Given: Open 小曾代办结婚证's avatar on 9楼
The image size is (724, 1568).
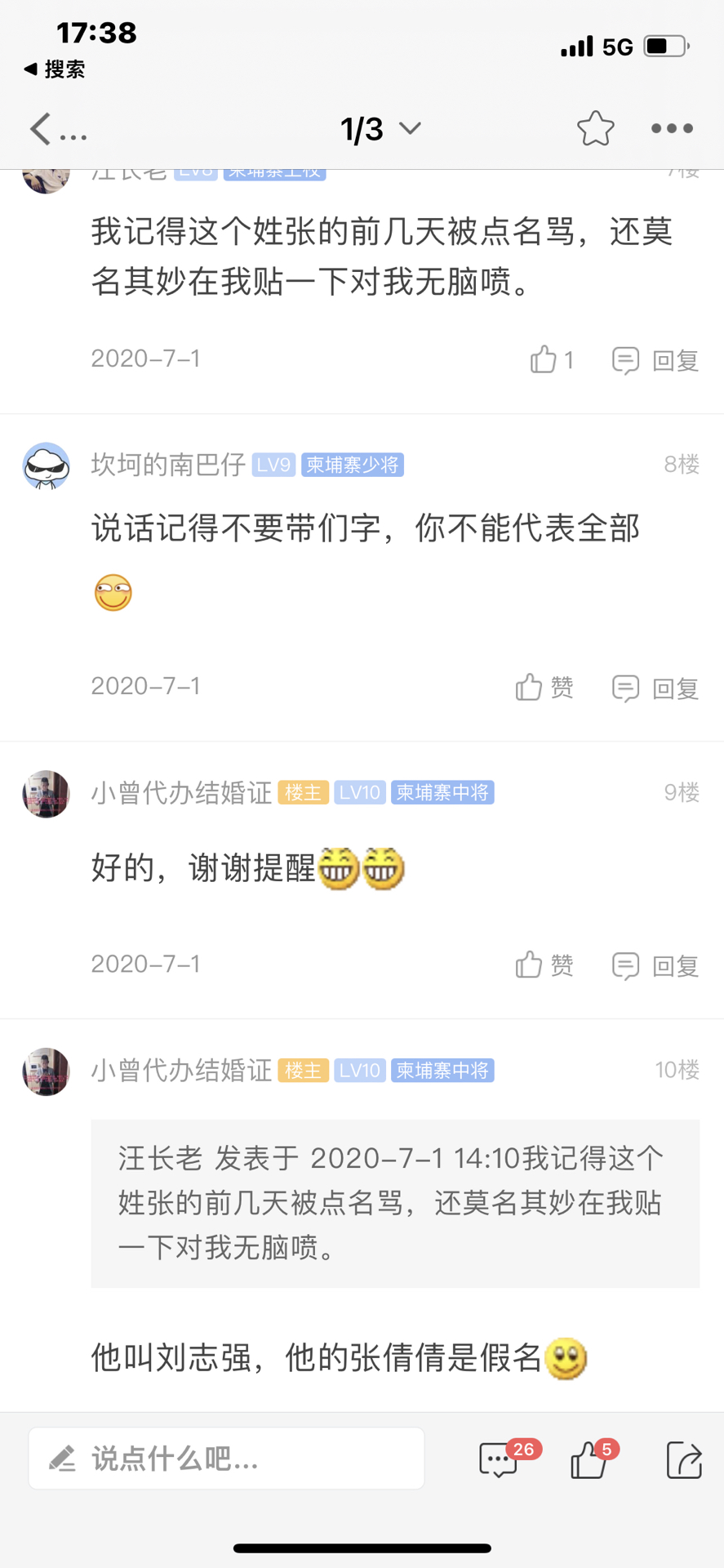Looking at the screenshot, I should [x=46, y=794].
